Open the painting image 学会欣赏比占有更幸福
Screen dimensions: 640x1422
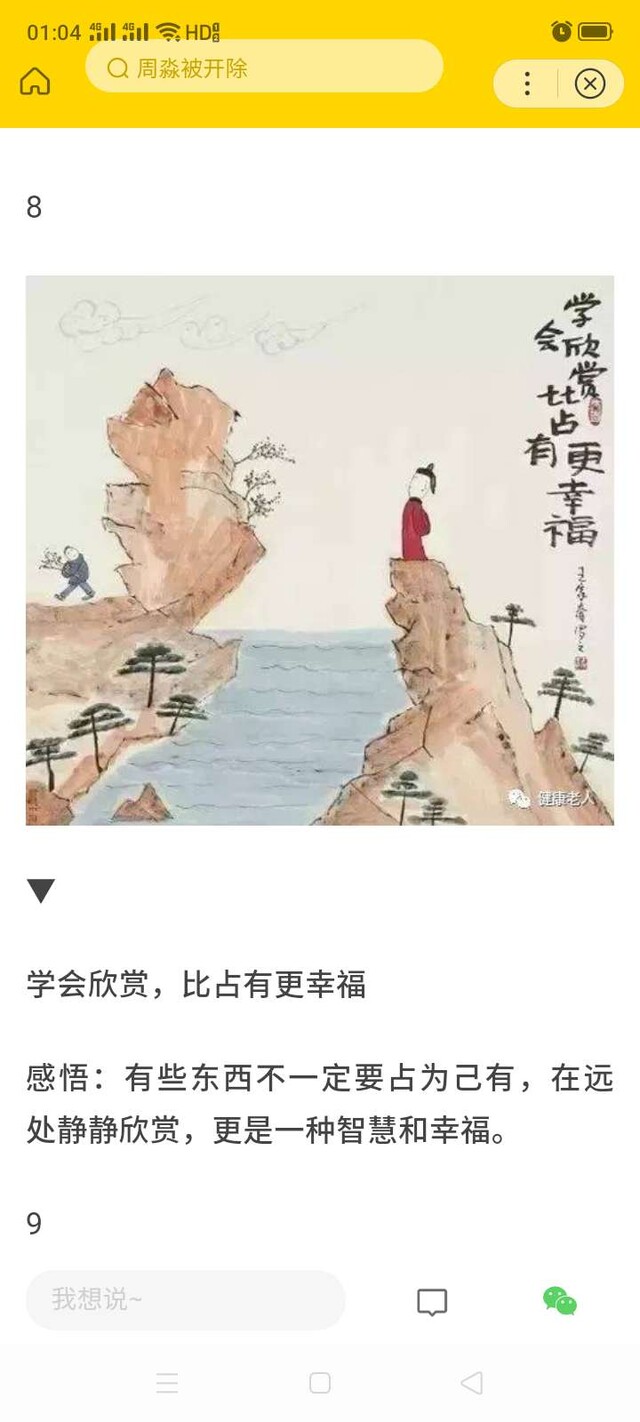coord(320,550)
